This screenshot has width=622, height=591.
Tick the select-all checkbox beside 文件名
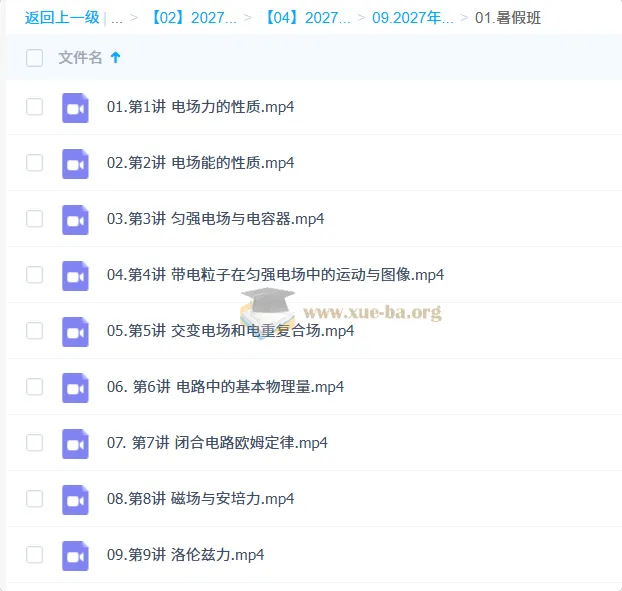pos(35,58)
